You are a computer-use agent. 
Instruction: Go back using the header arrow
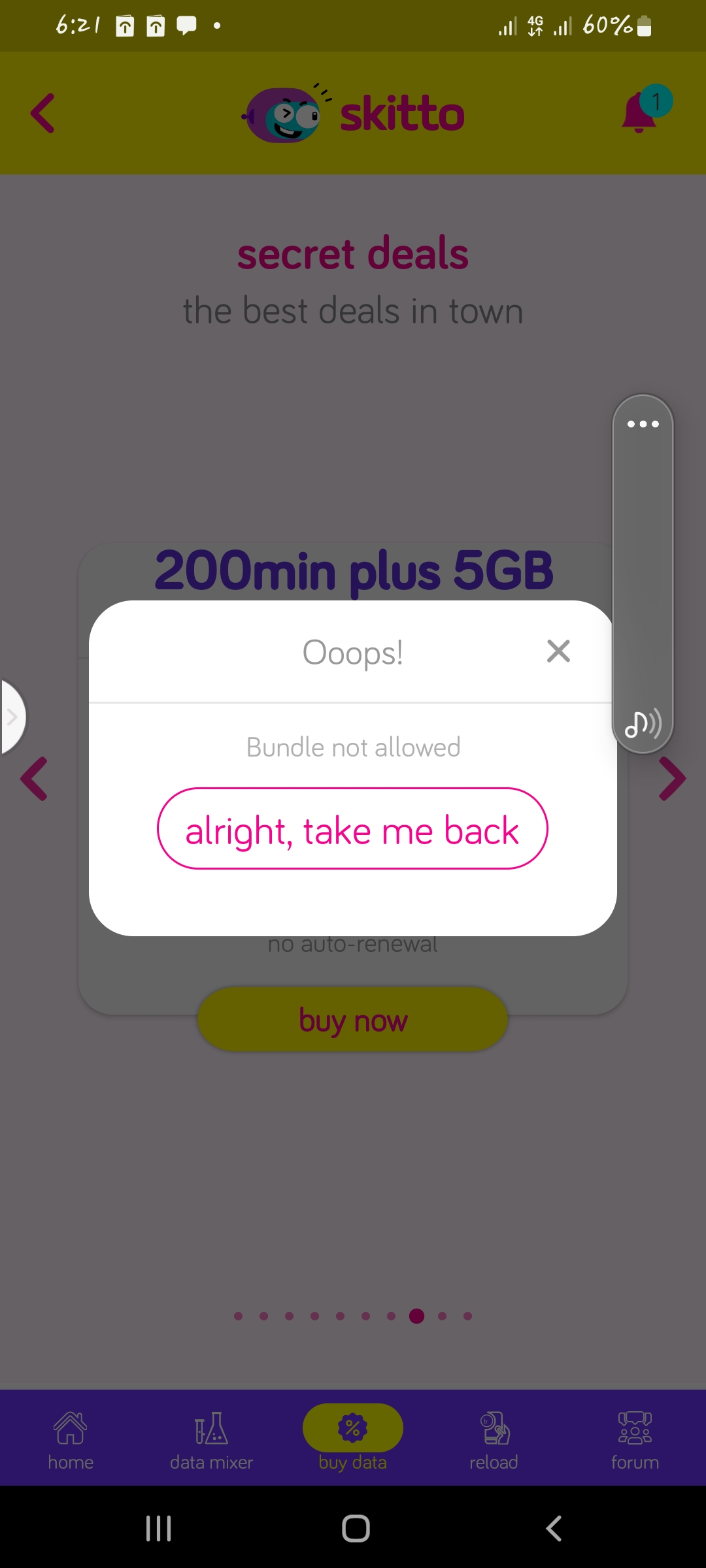click(x=43, y=113)
